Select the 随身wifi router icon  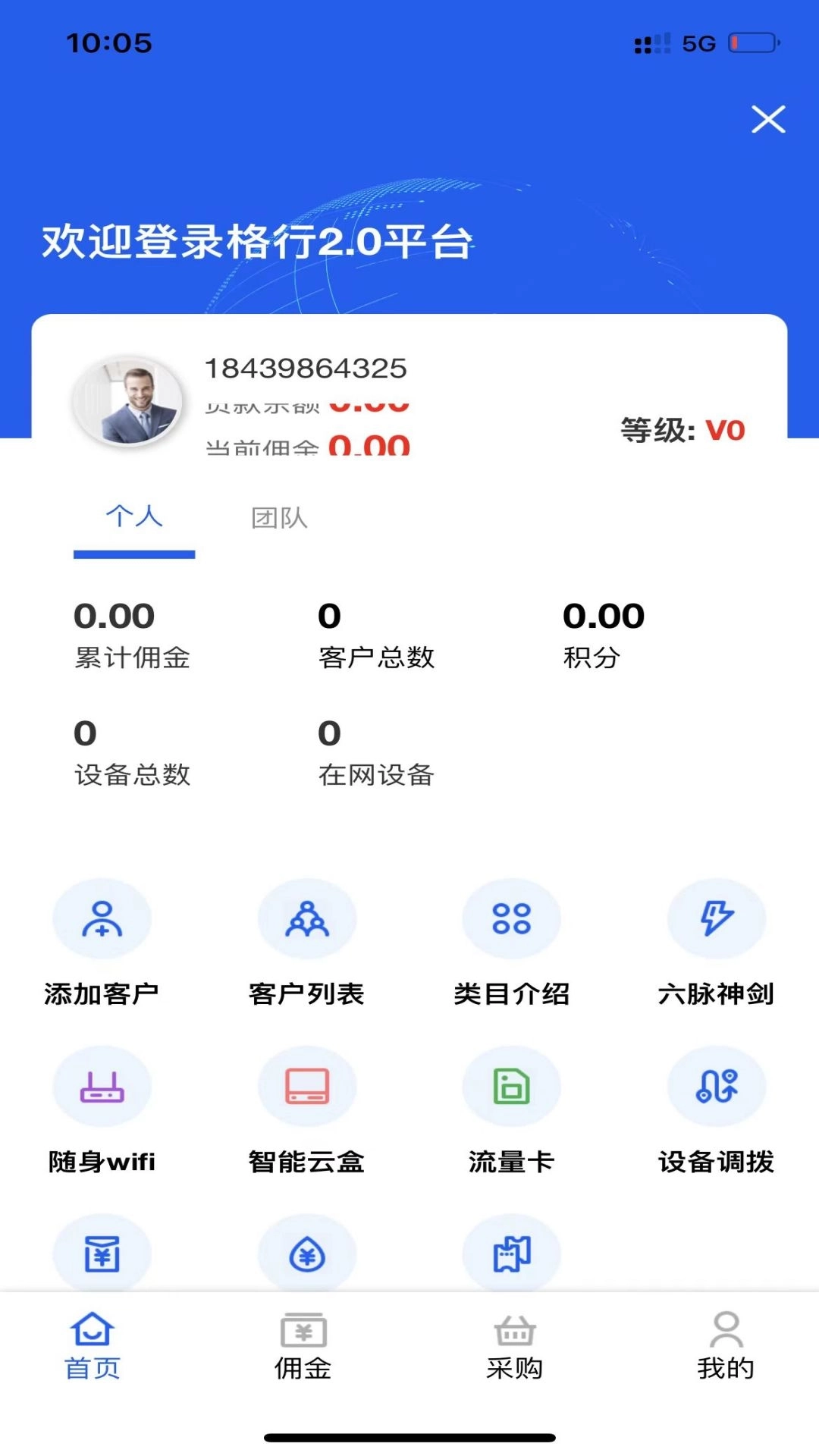[x=102, y=1086]
